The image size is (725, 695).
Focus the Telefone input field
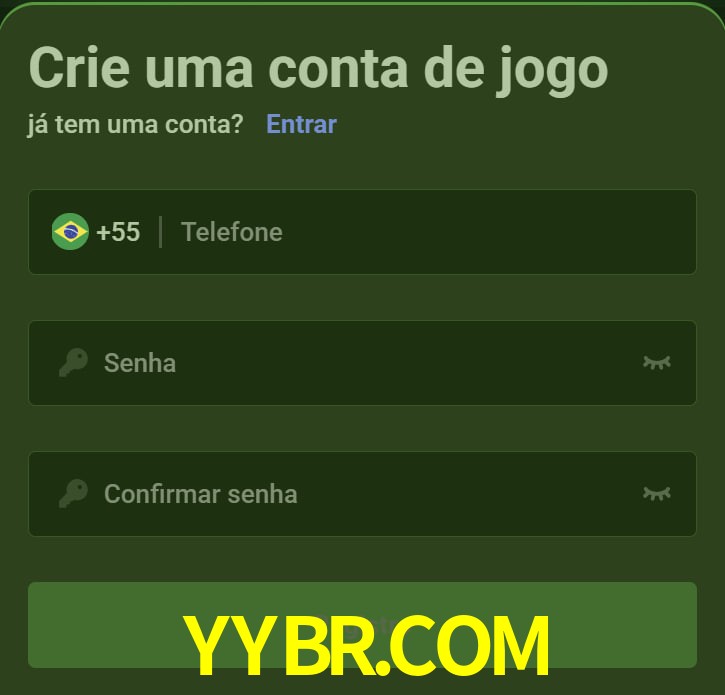pyautogui.click(x=420, y=232)
